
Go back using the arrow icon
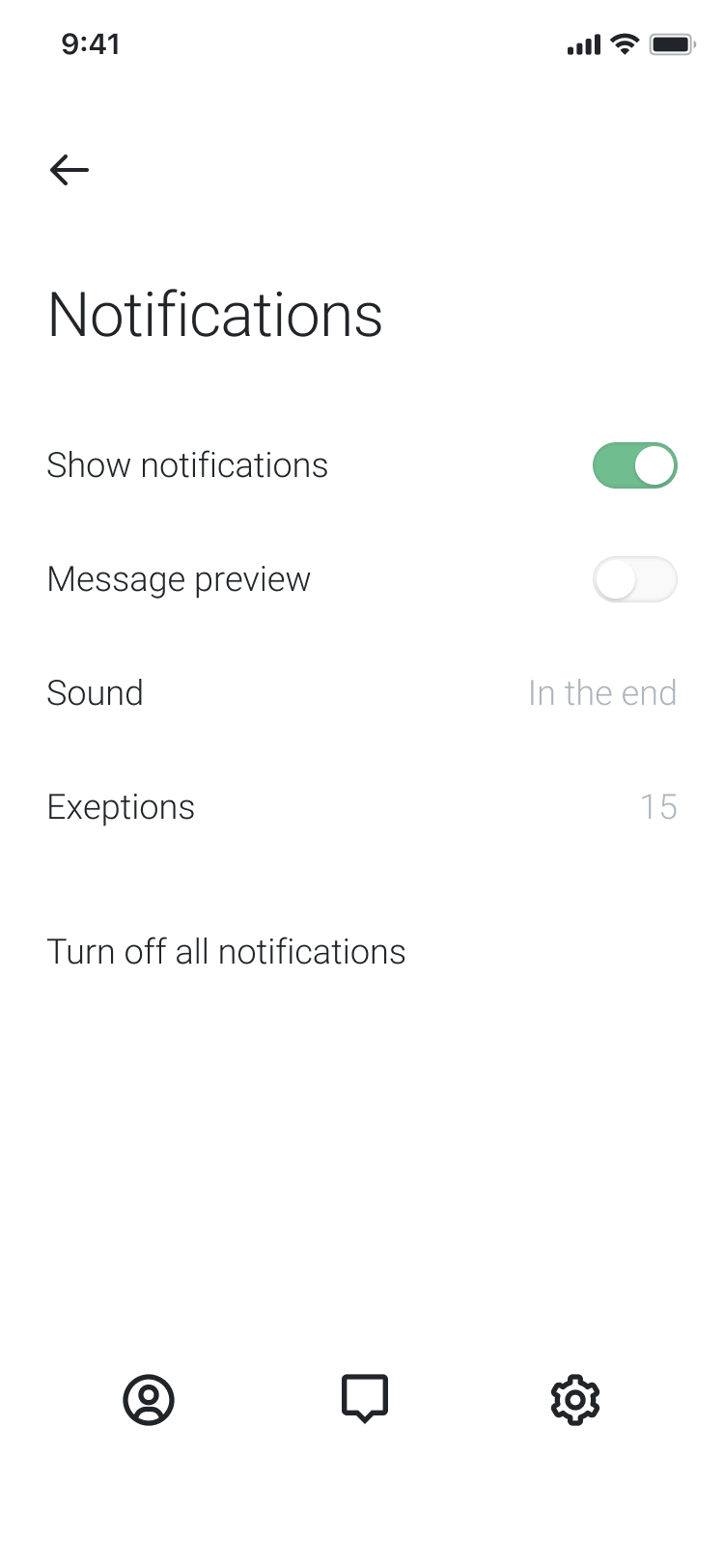coord(70,170)
